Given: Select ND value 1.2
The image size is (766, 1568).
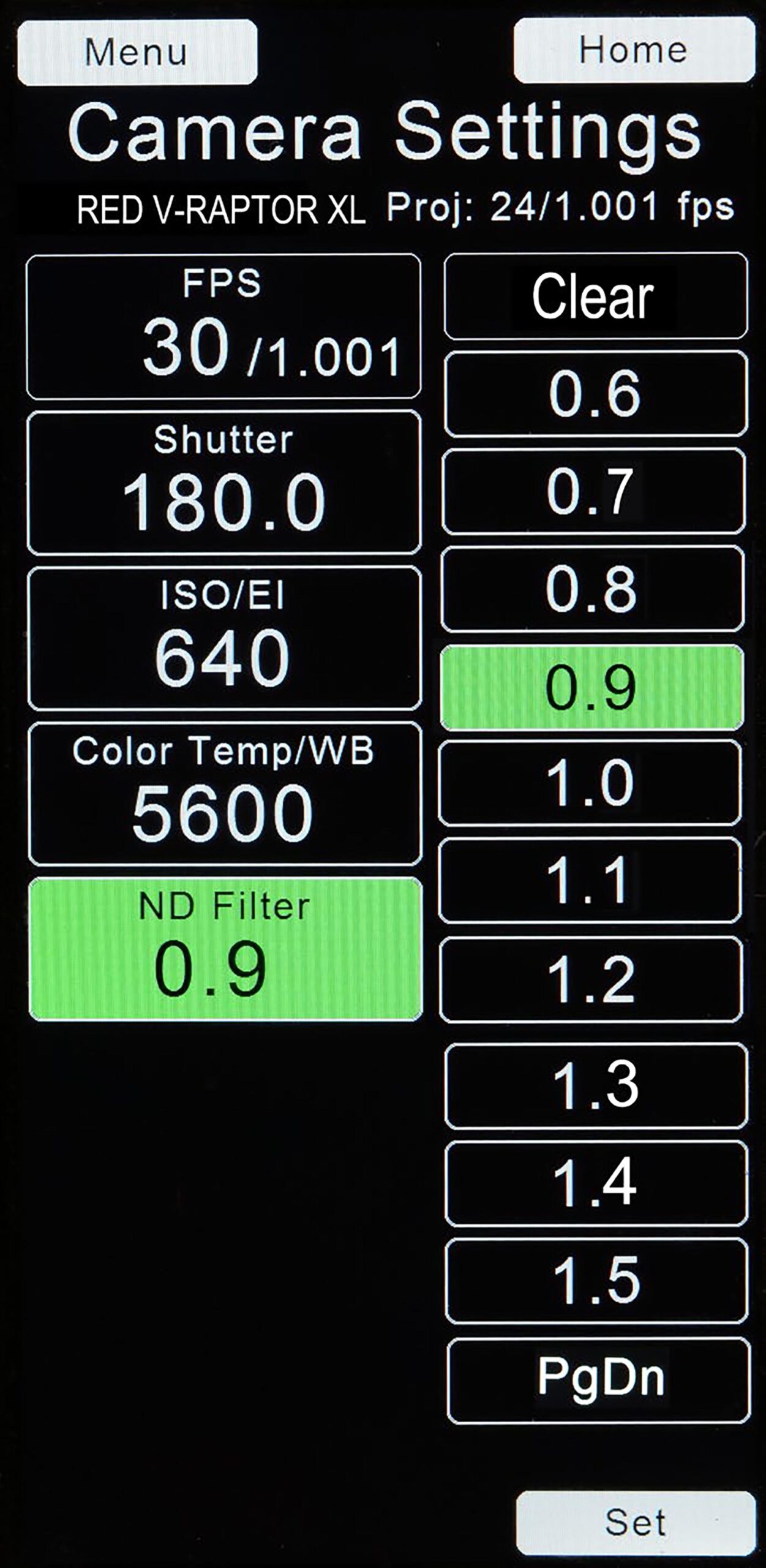Looking at the screenshot, I should click(x=591, y=979).
